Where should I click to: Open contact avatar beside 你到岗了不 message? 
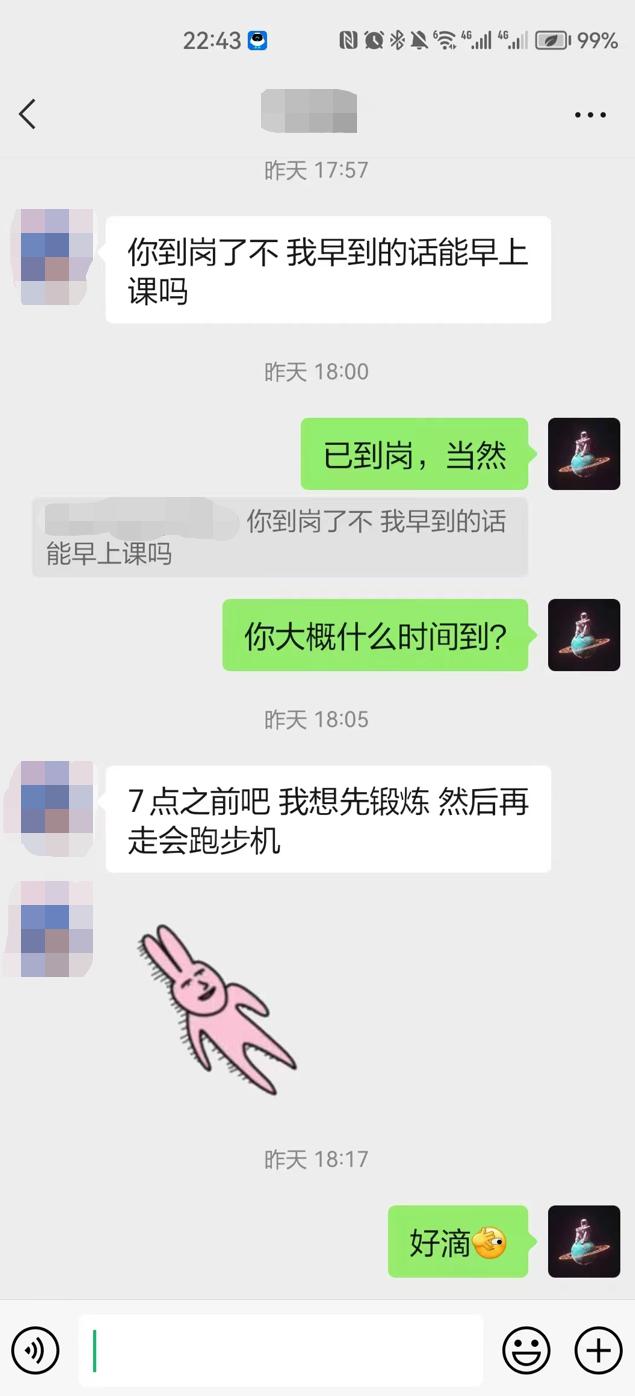pyautogui.click(x=57, y=256)
